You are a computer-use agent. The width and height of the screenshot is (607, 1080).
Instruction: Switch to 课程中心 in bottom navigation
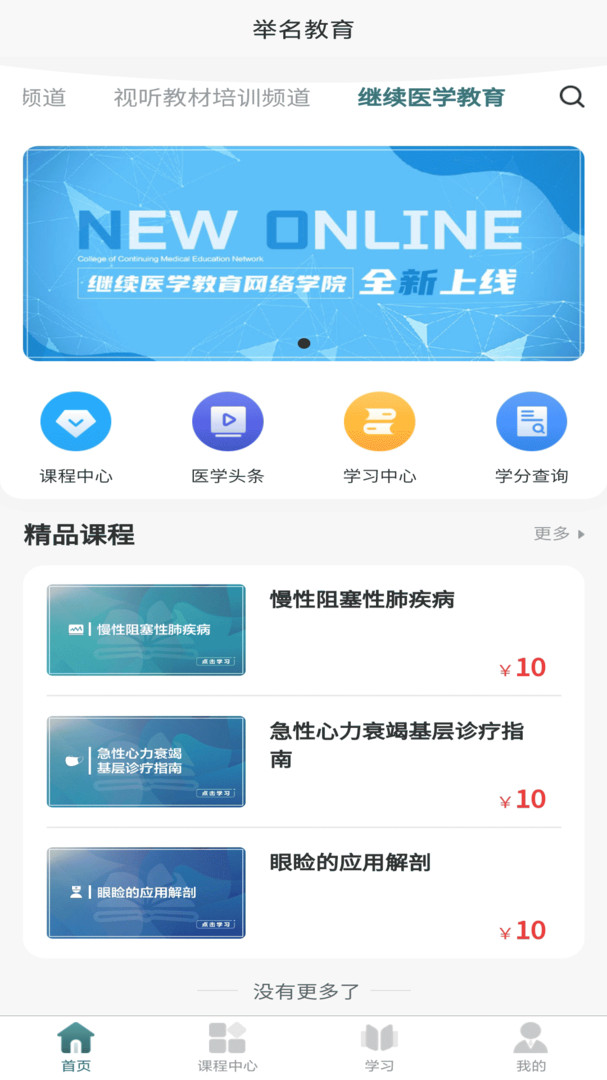pyautogui.click(x=227, y=1047)
